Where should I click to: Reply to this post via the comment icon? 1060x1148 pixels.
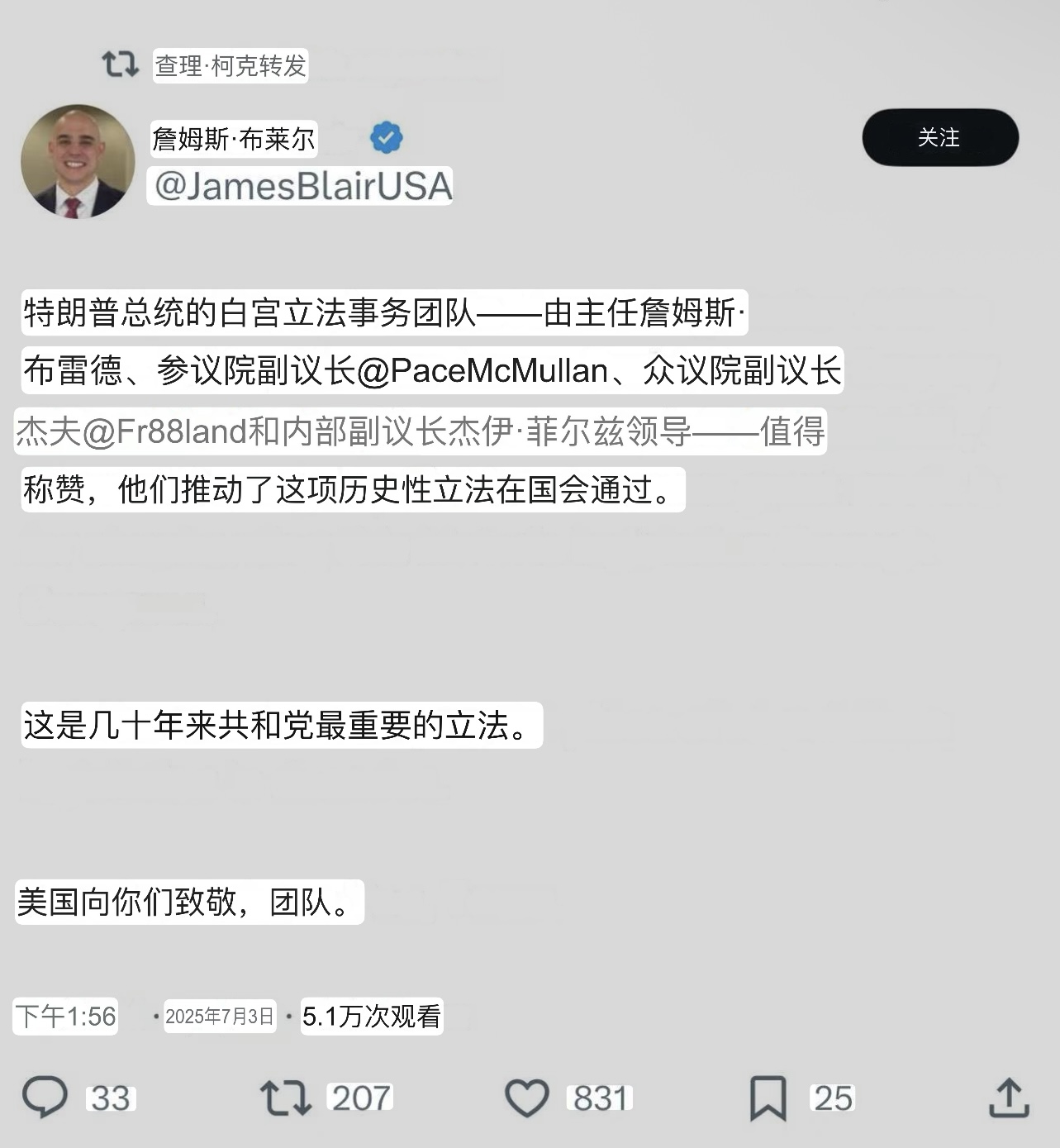pos(45,1098)
